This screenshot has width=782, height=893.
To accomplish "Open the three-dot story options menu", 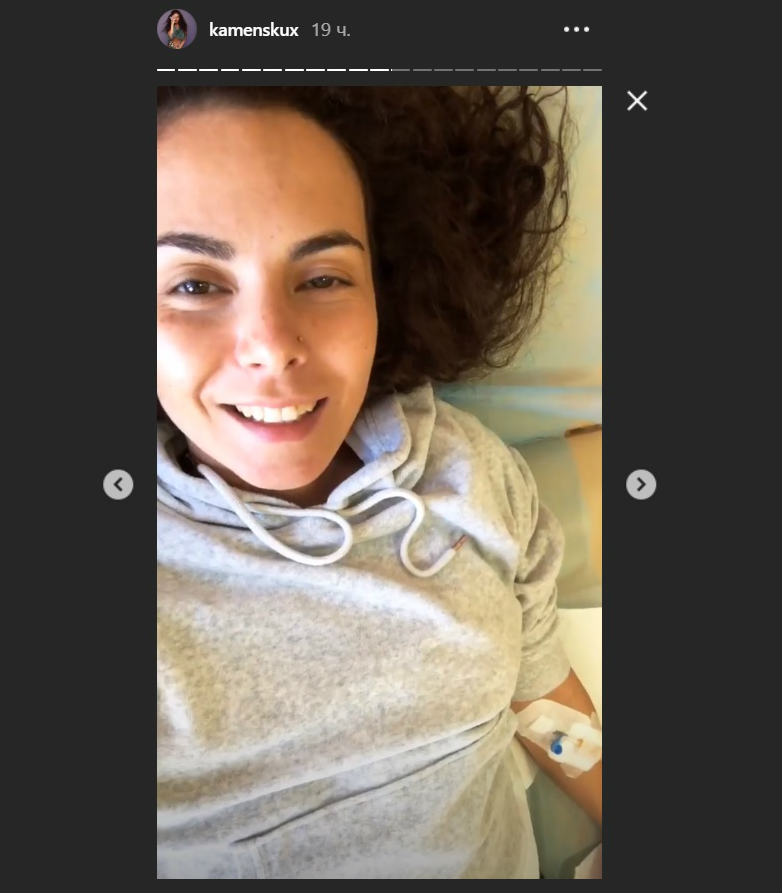I will click(577, 30).
